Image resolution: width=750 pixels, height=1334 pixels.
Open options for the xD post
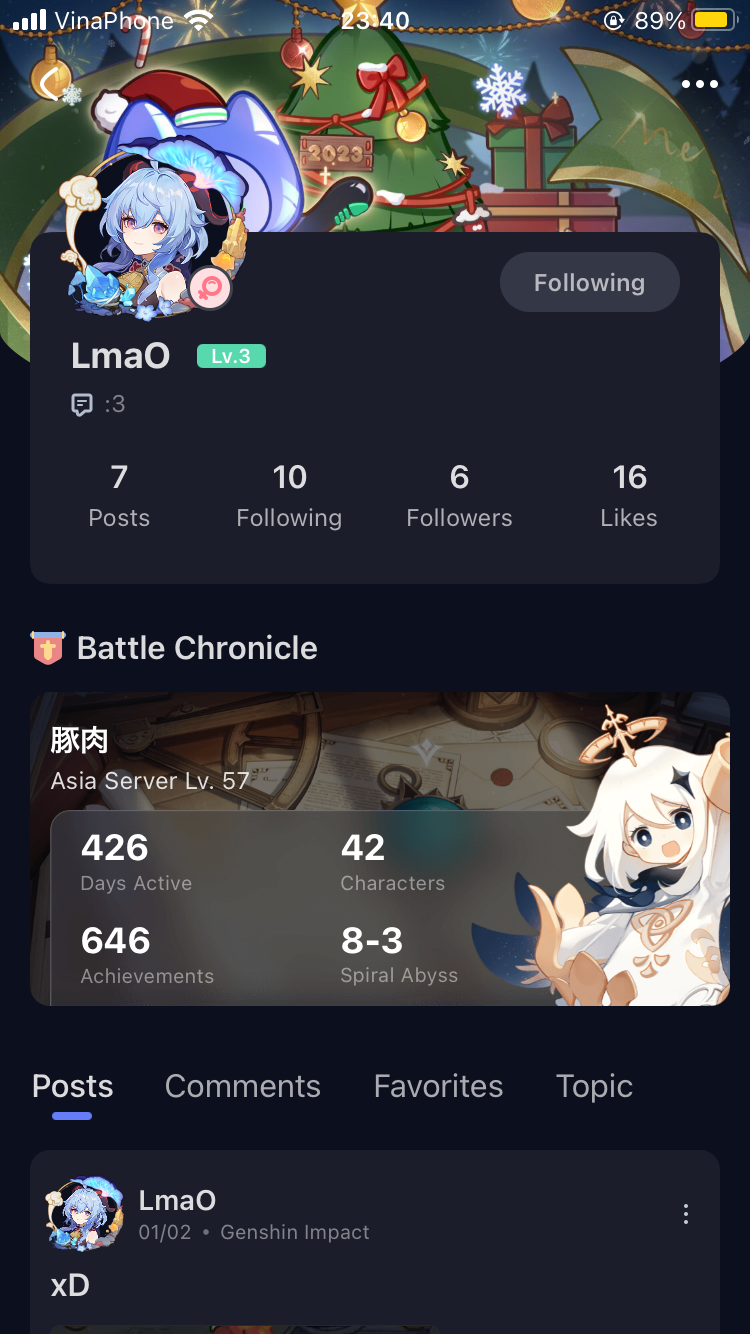click(x=686, y=1214)
